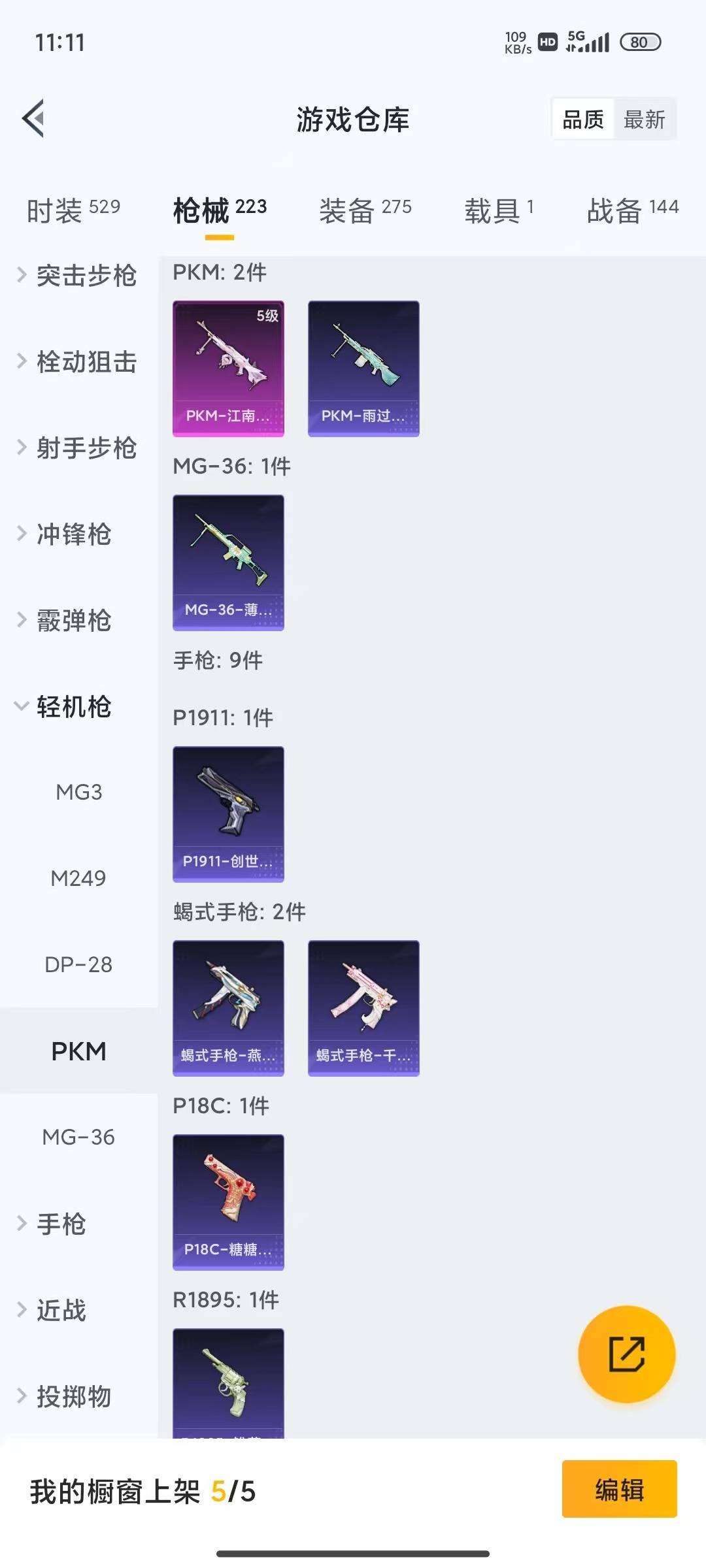Open the P18C-糖糖 pistol skin
Viewport: 706px width, 1568px height.
tap(228, 1202)
